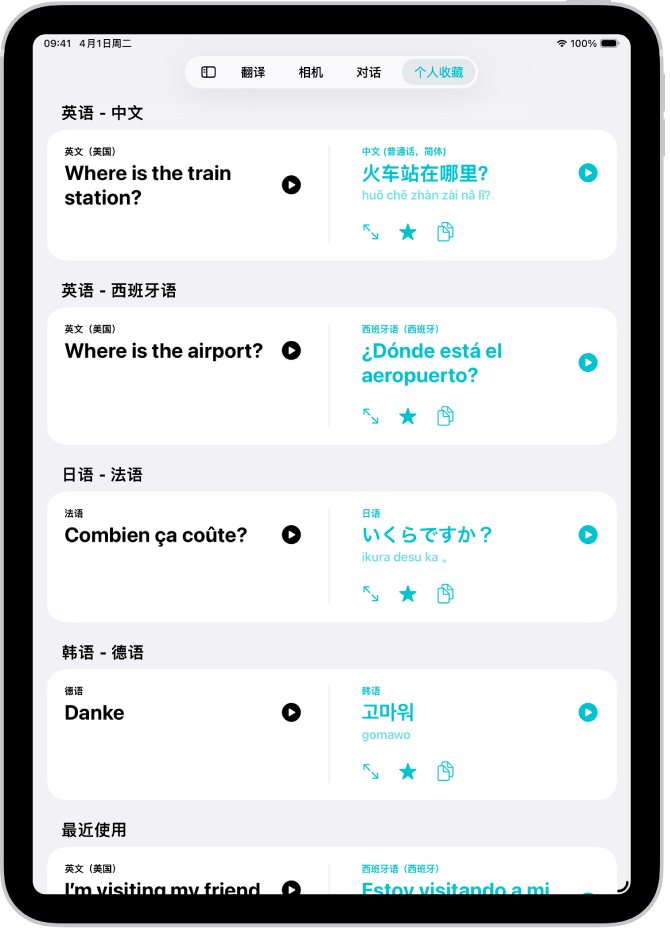Copy the "¿Dónde está el aeropuerto?" text

point(445,416)
